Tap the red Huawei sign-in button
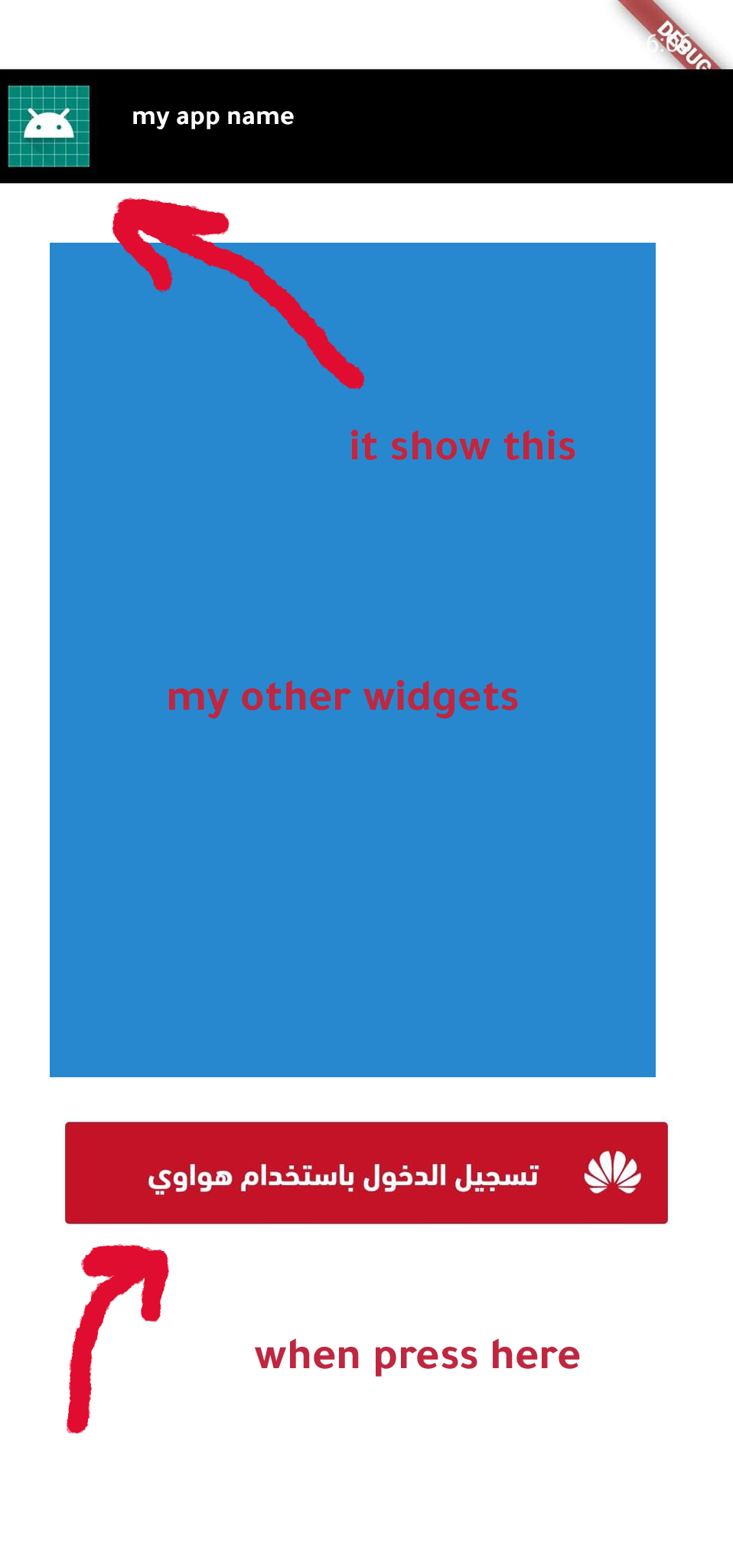This screenshot has height=1568, width=733. click(x=366, y=1172)
